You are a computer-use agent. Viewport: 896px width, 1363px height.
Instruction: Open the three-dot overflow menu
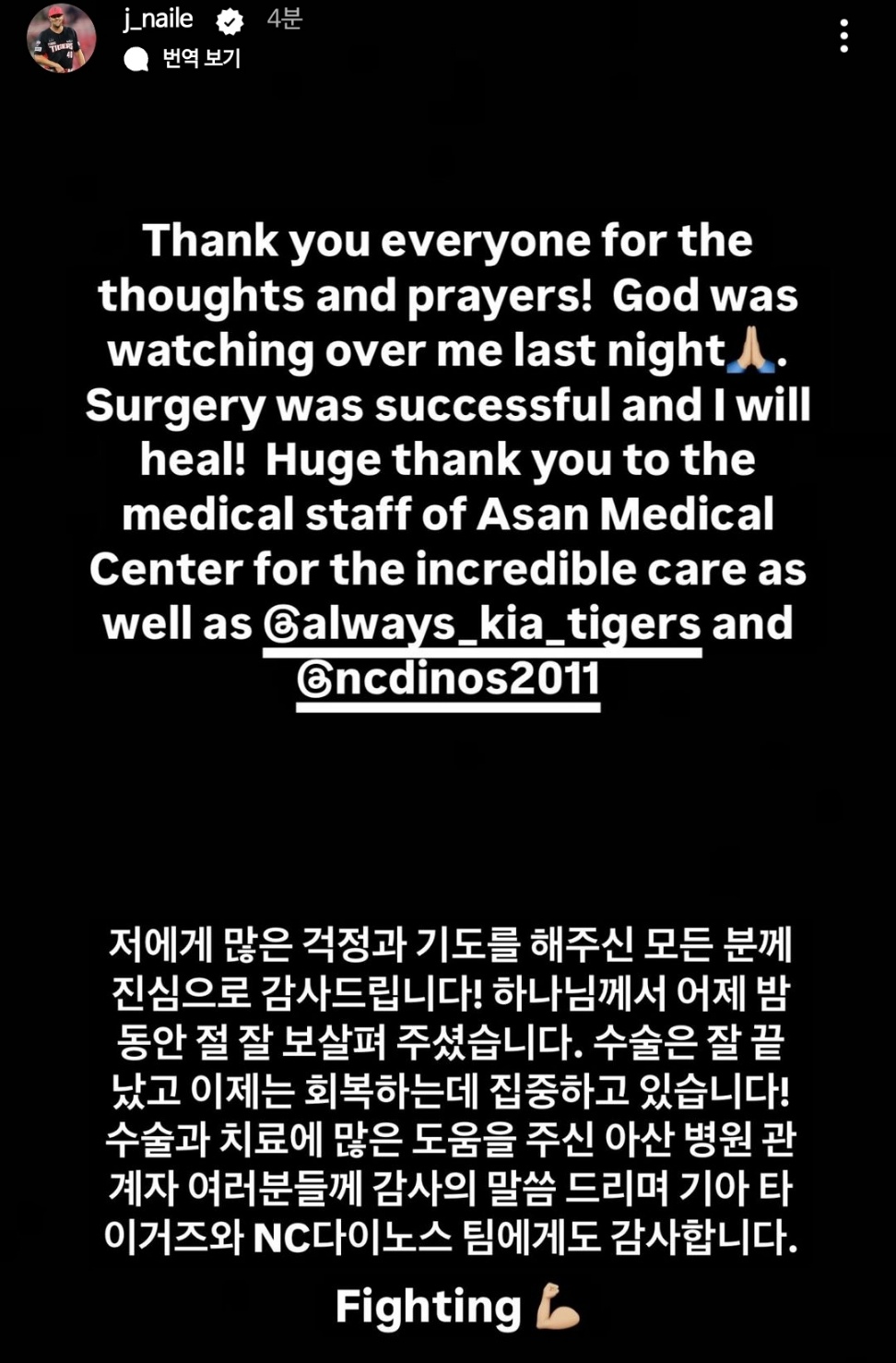click(x=843, y=37)
